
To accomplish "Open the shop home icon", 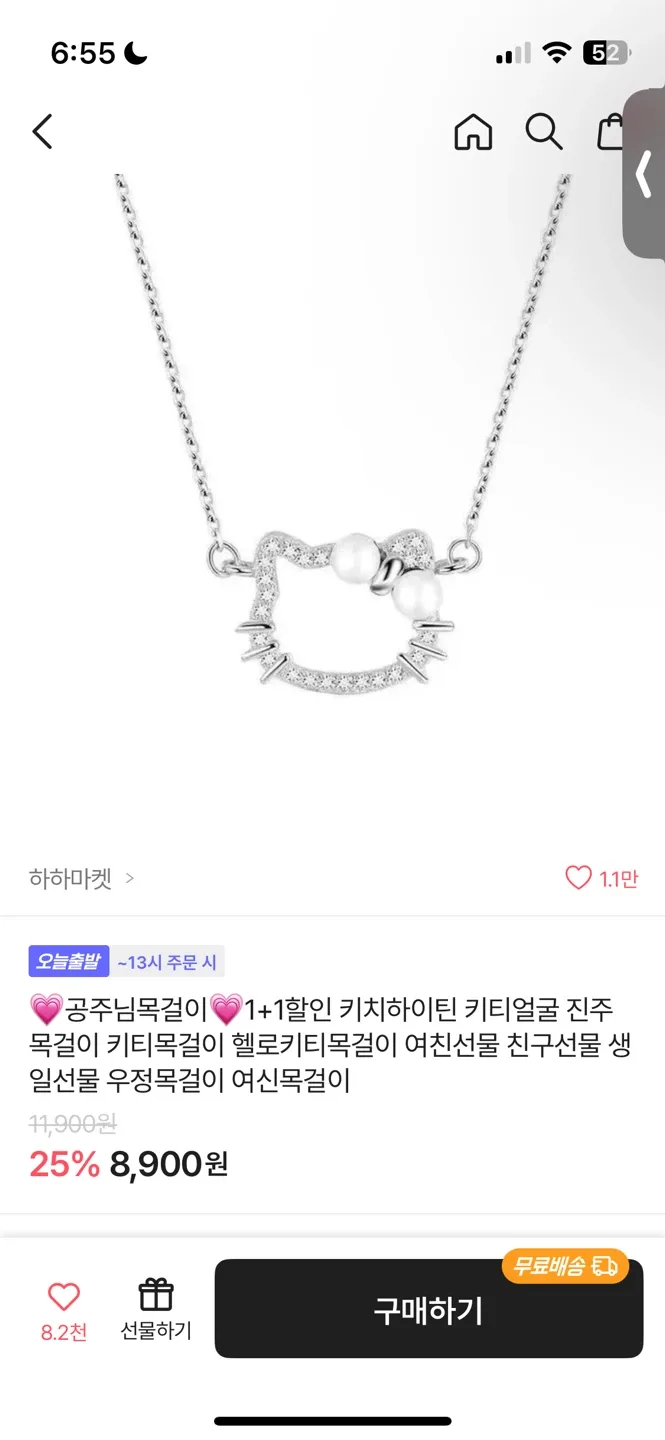I will click(x=473, y=132).
